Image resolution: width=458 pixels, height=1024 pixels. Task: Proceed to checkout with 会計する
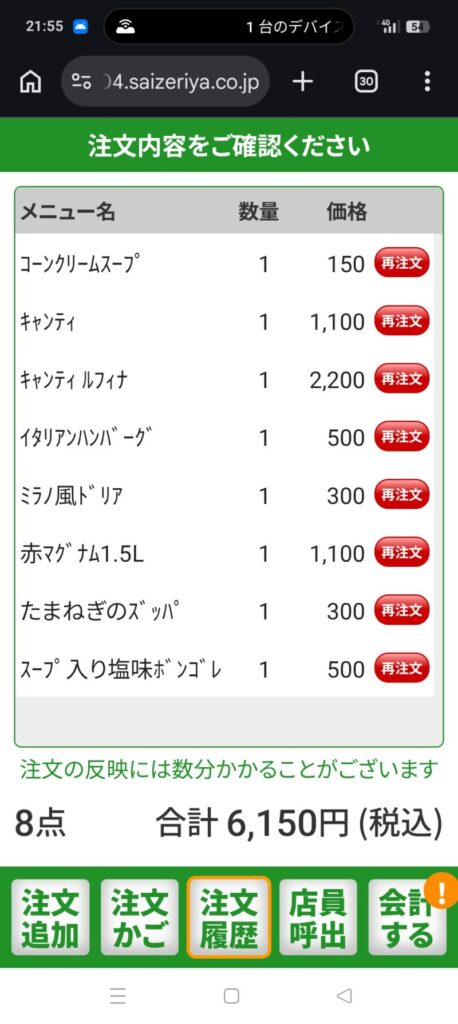click(x=408, y=918)
